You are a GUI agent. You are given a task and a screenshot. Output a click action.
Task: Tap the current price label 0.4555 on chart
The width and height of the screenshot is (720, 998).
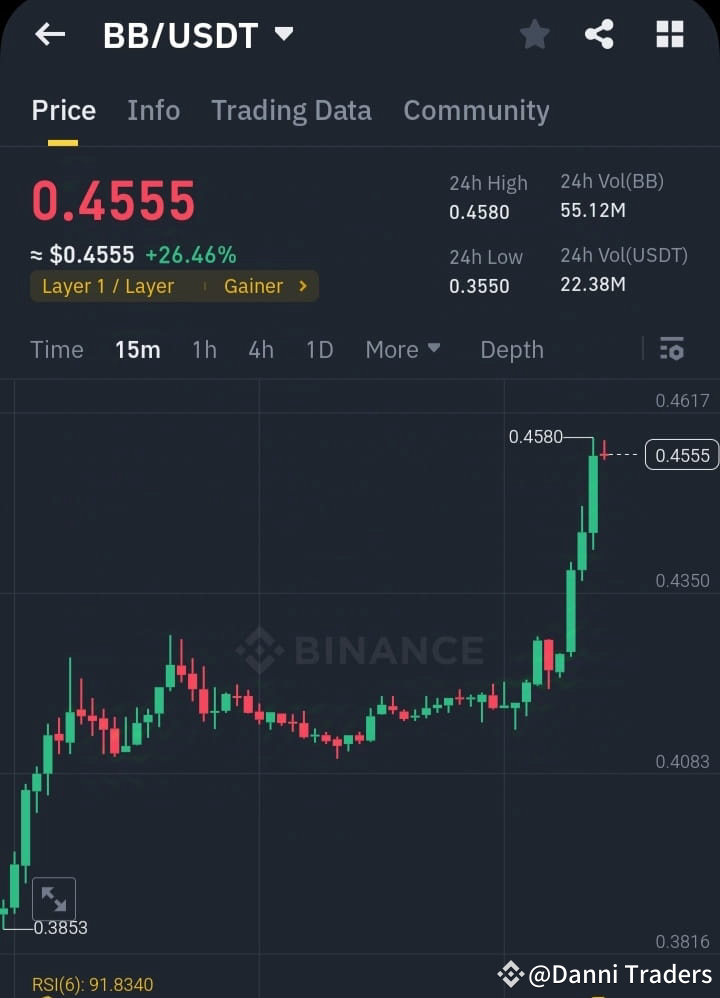pyautogui.click(x=681, y=454)
